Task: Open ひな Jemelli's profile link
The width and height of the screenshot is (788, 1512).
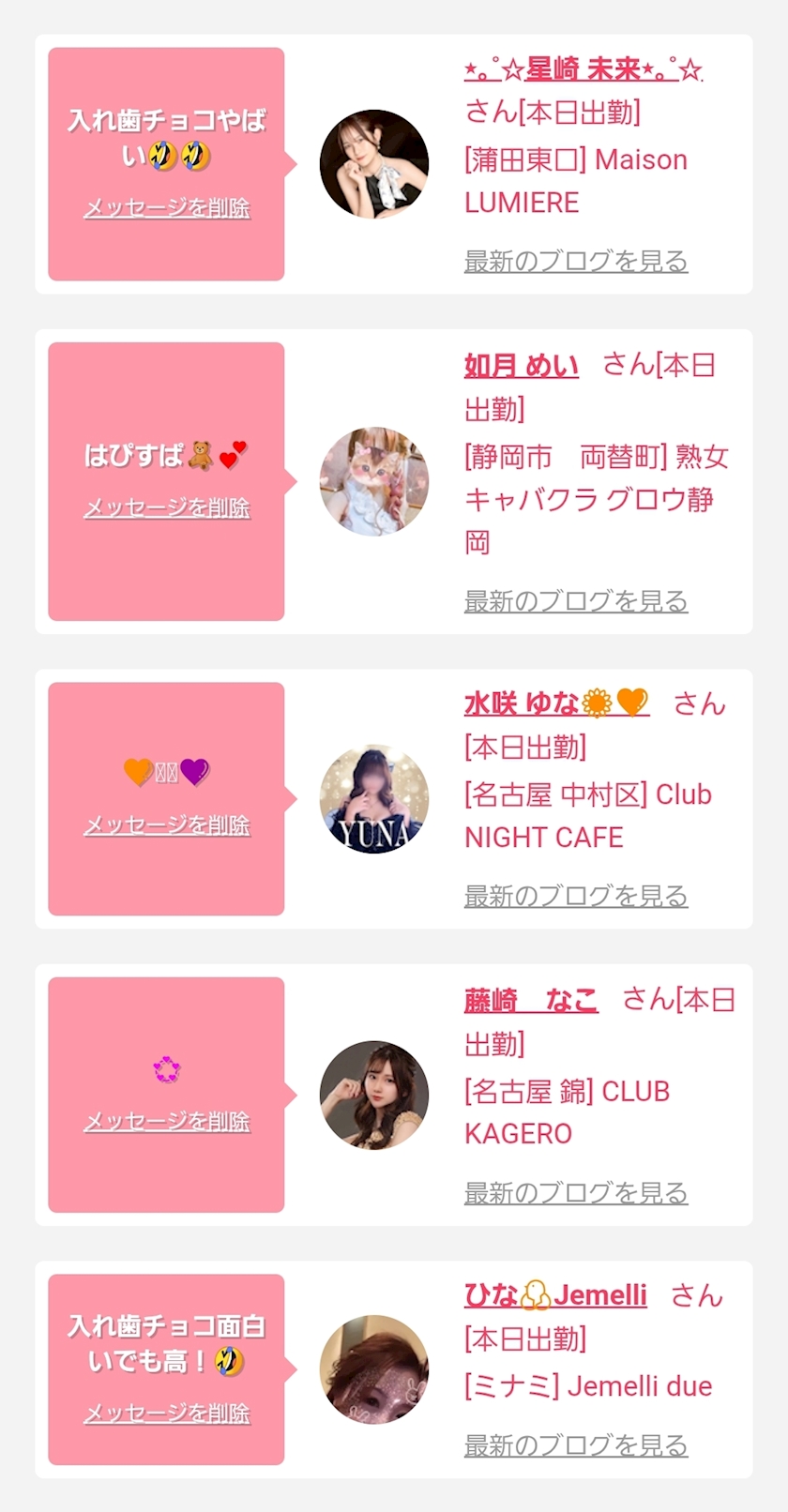Action: (555, 1296)
